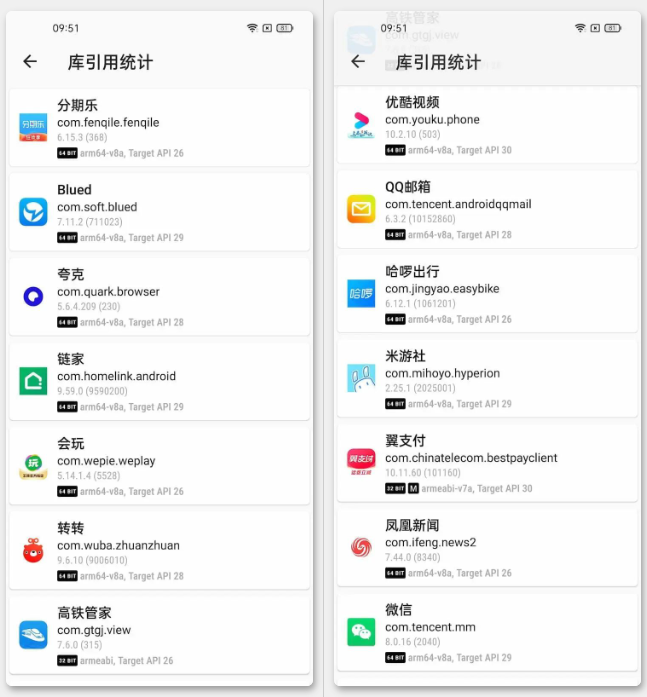The height and width of the screenshot is (697, 647).
Task: Show details for 凤凰新闻
Action: [487, 547]
